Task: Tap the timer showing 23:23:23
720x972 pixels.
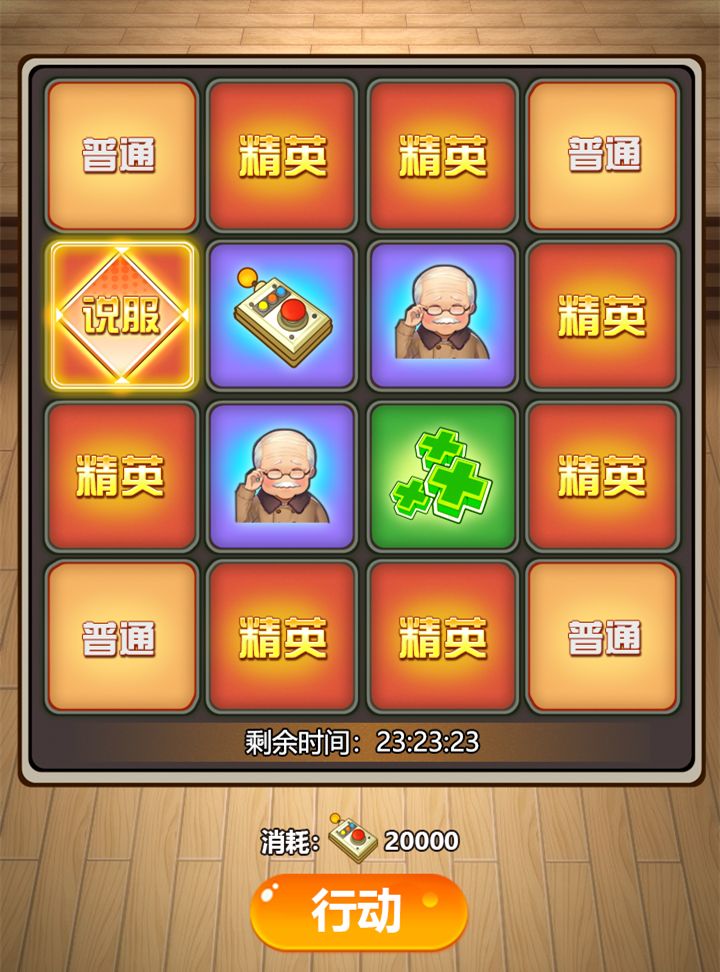Action: [x=428, y=742]
